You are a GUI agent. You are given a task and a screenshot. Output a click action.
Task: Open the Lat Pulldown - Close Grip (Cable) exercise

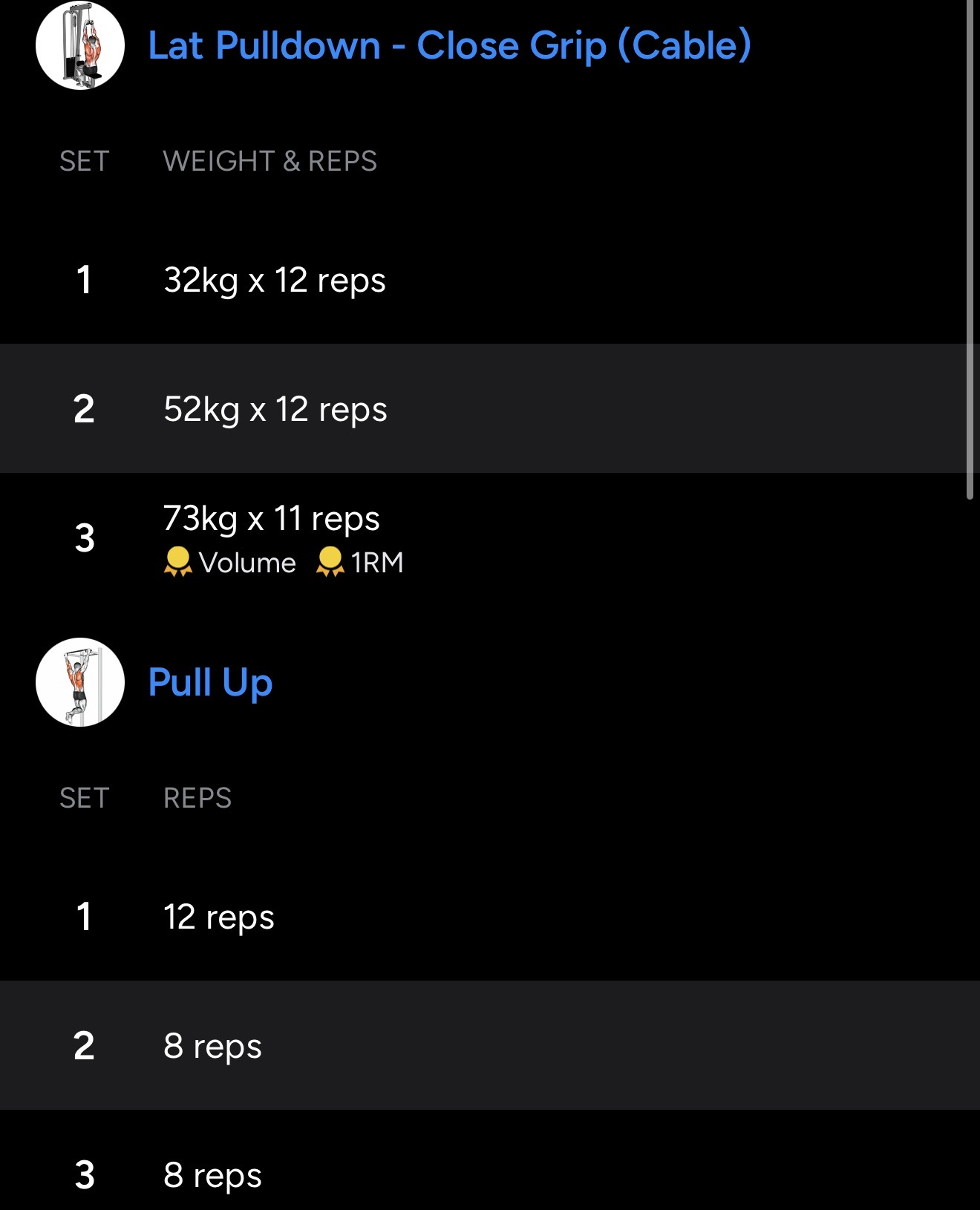click(x=449, y=46)
